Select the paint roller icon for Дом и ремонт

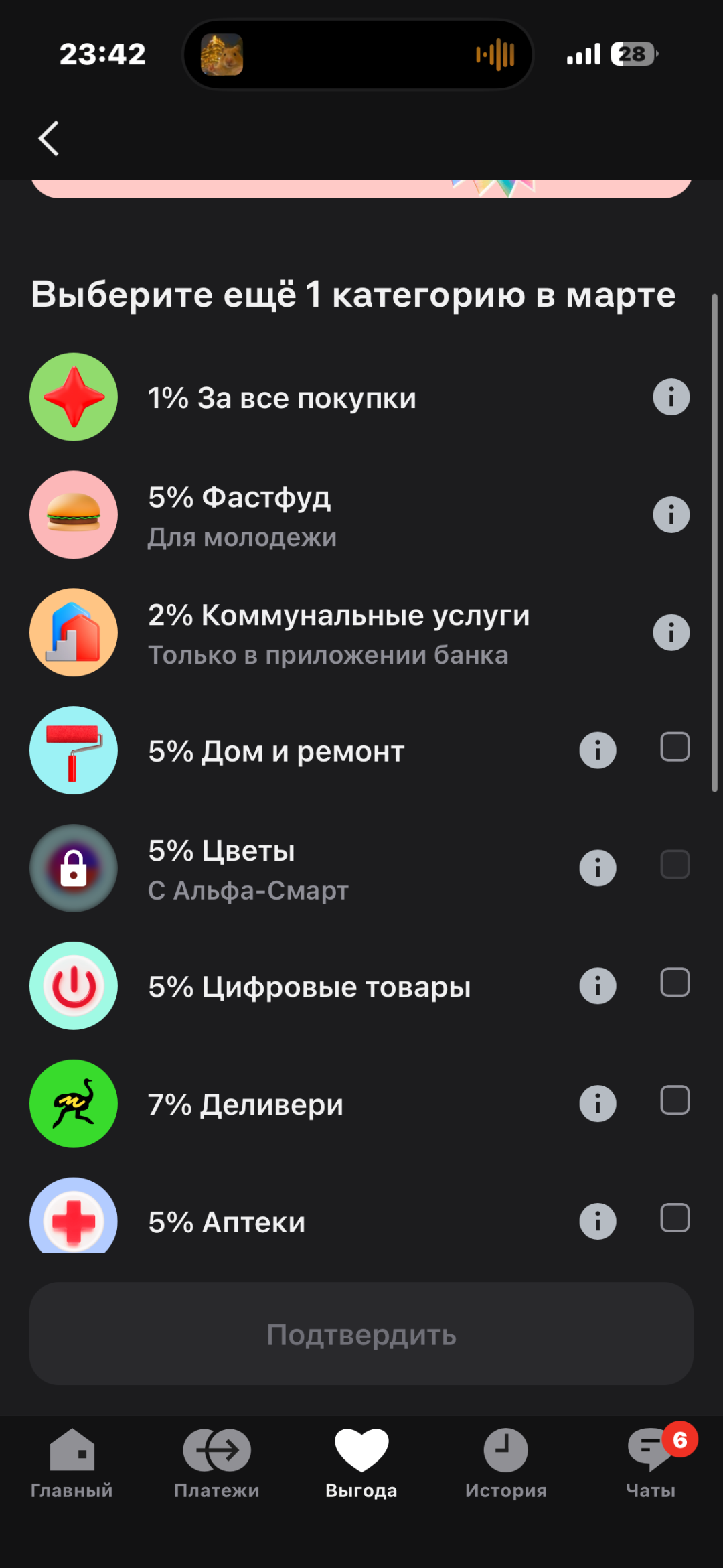pos(74,751)
